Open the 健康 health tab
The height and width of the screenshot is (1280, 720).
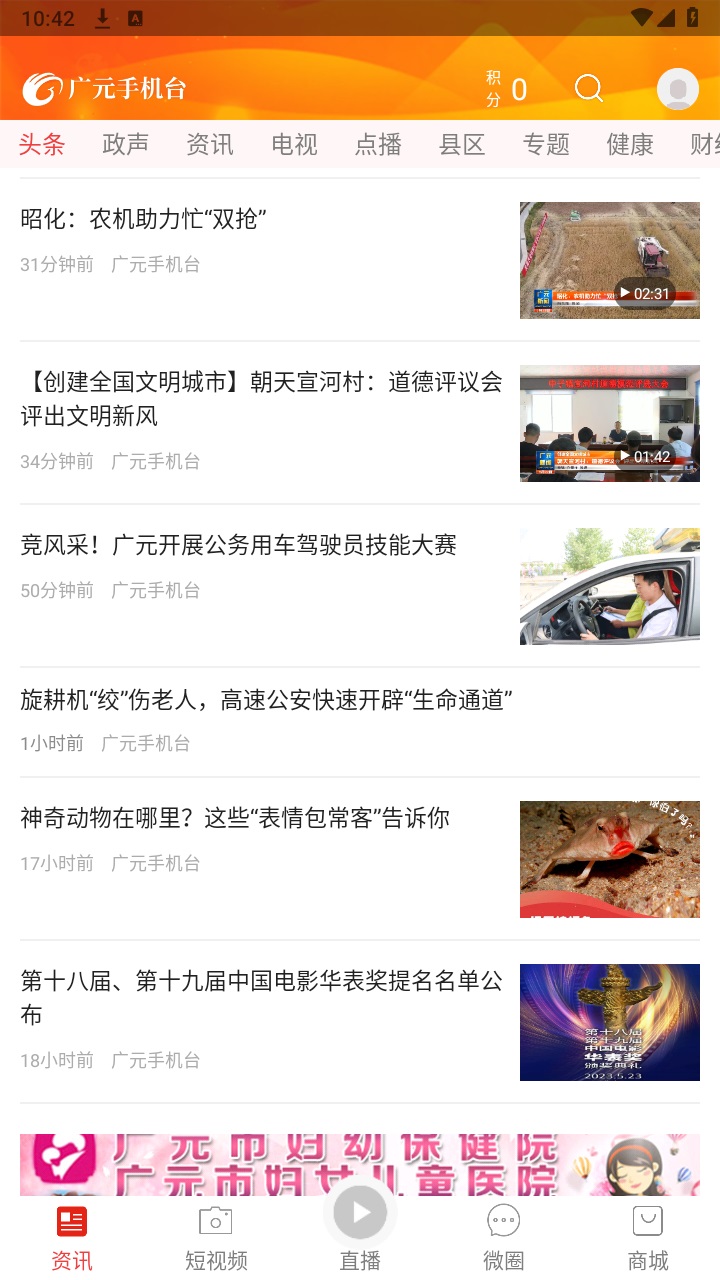tap(629, 145)
